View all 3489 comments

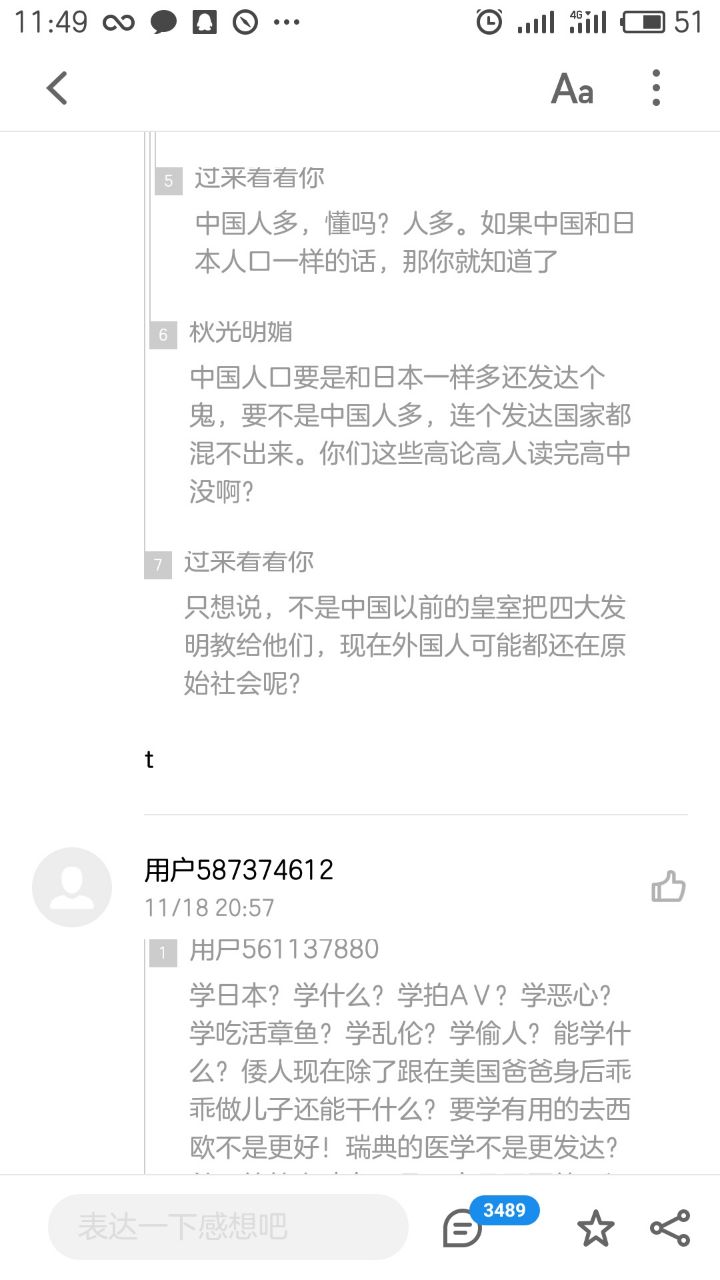(465, 1227)
